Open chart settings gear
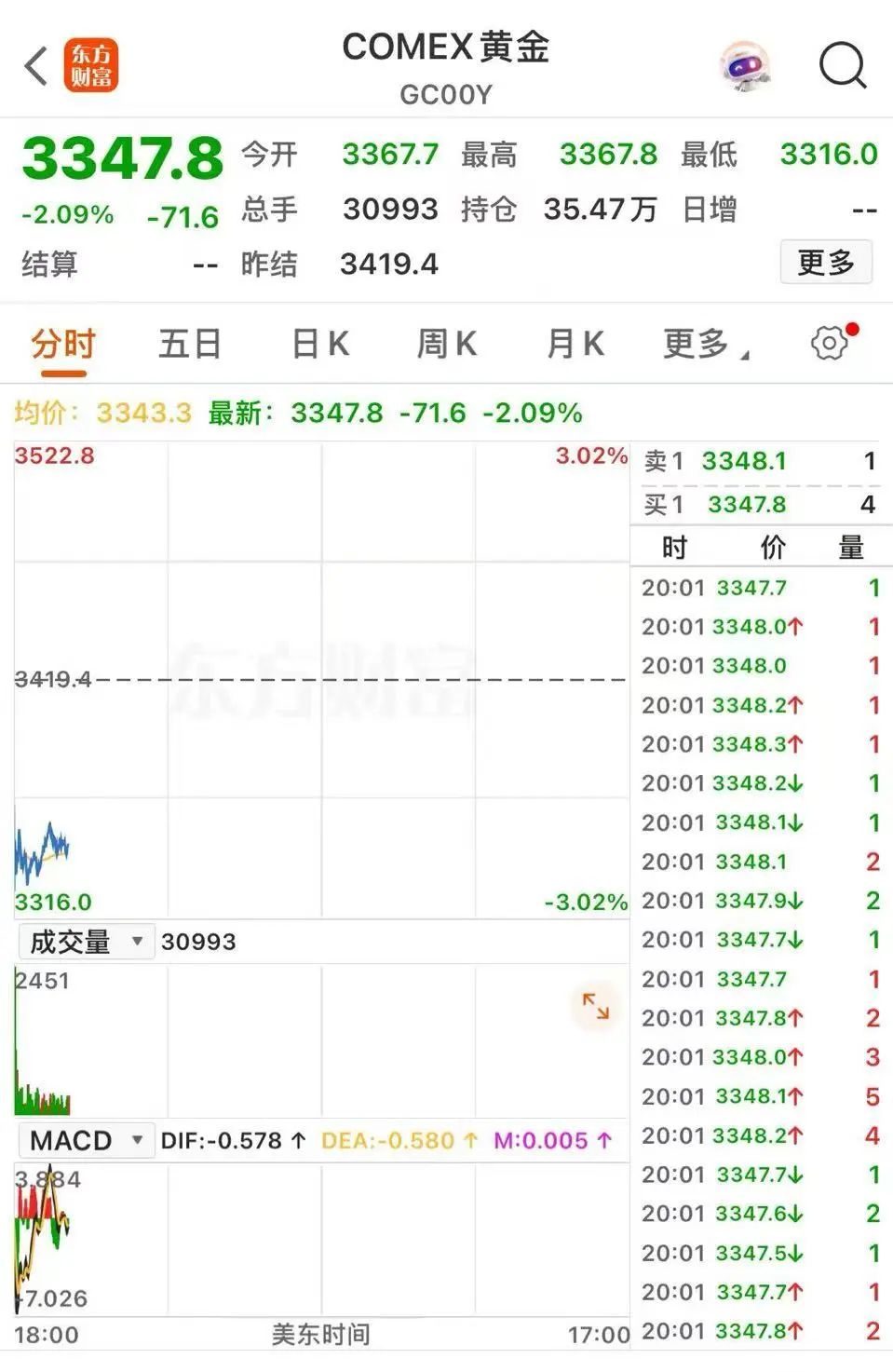 (x=830, y=344)
